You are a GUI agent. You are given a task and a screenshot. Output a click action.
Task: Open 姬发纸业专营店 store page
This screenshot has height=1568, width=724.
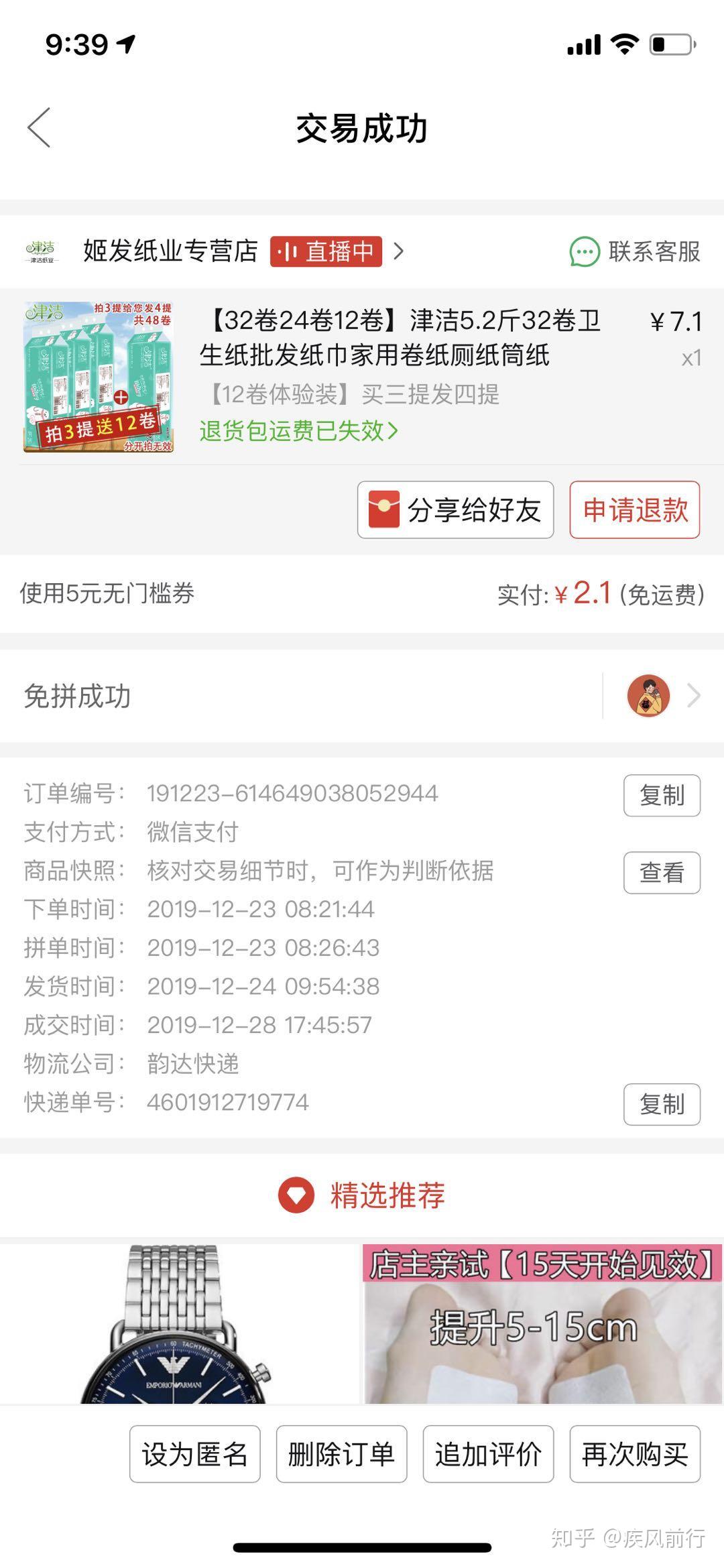coord(170,251)
